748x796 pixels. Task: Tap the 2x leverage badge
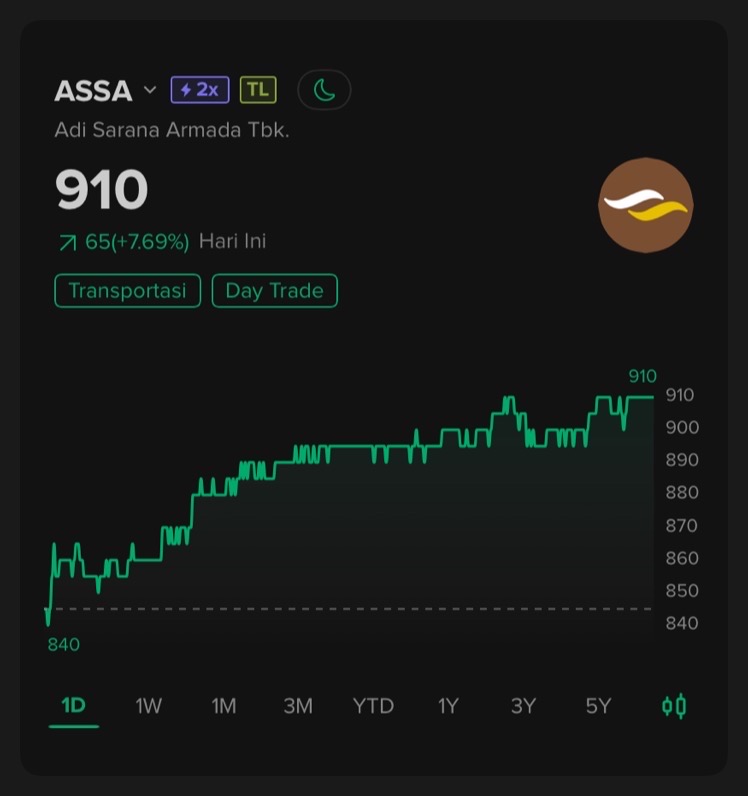[x=200, y=90]
